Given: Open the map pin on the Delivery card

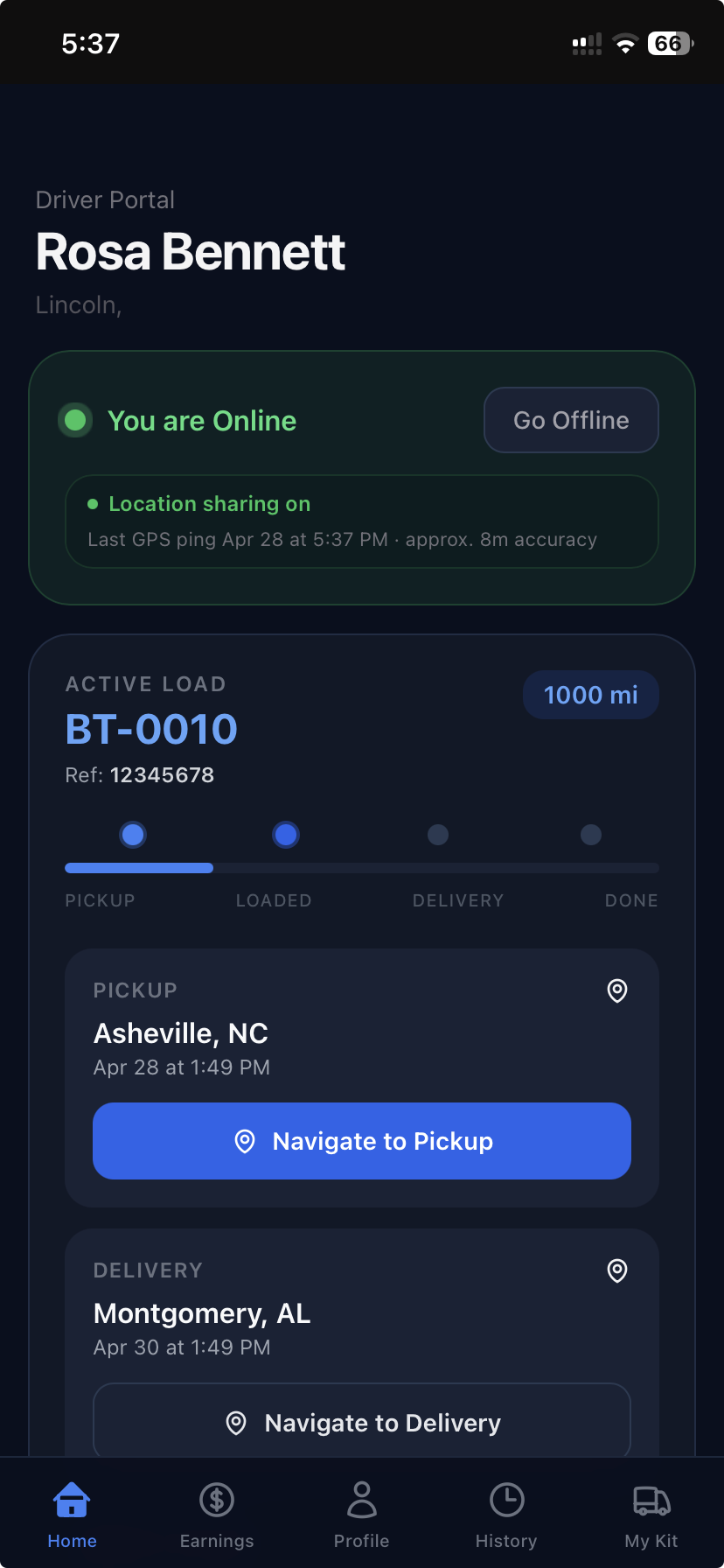Looking at the screenshot, I should coord(617,1270).
